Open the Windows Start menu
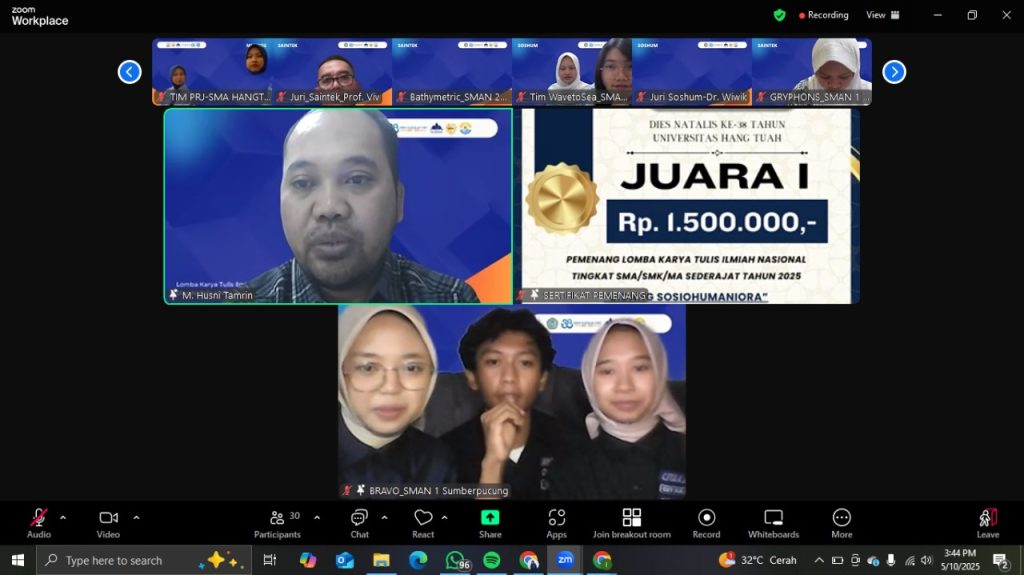Image resolution: width=1024 pixels, height=575 pixels. click(17, 560)
